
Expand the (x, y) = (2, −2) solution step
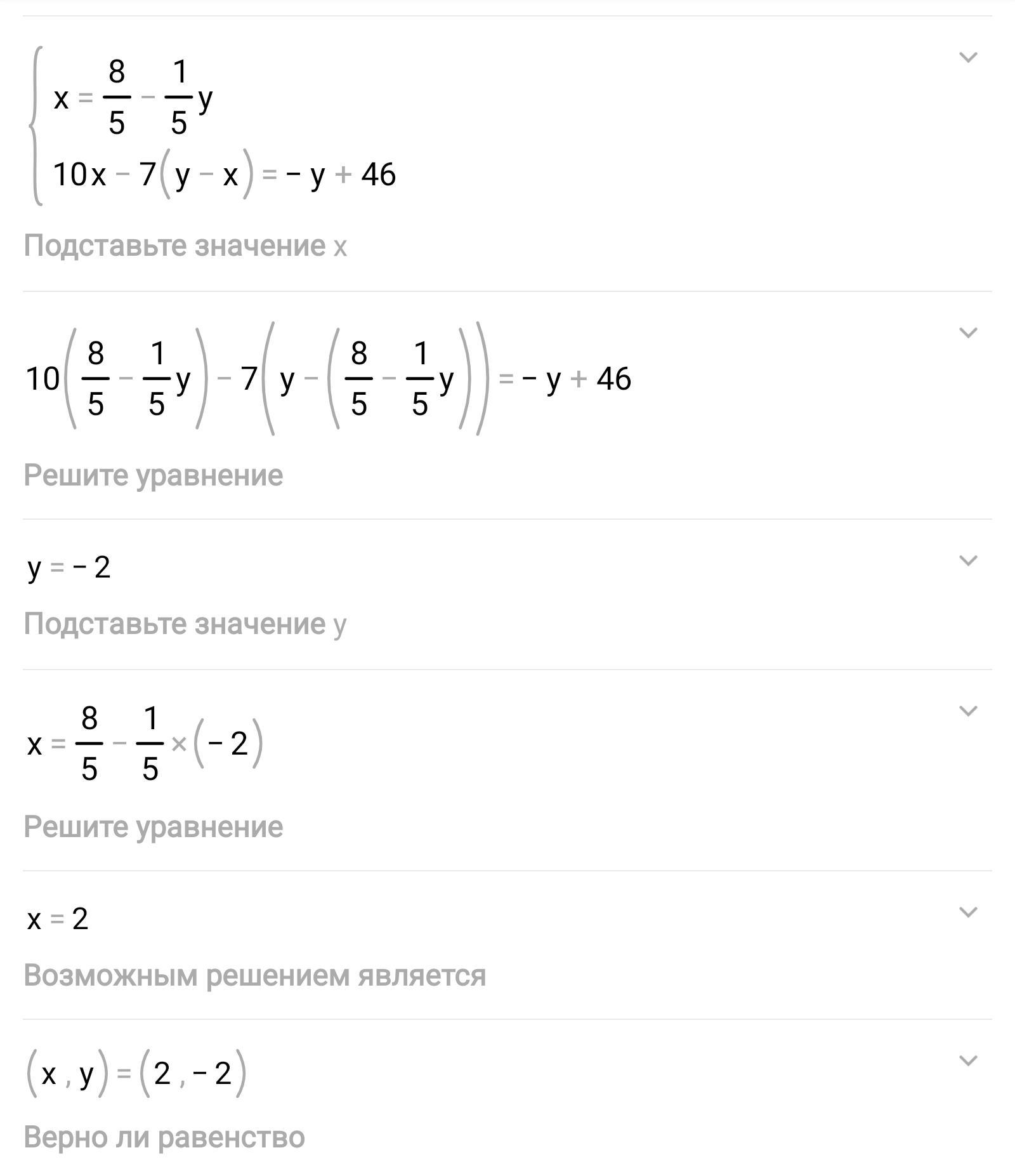click(968, 1060)
